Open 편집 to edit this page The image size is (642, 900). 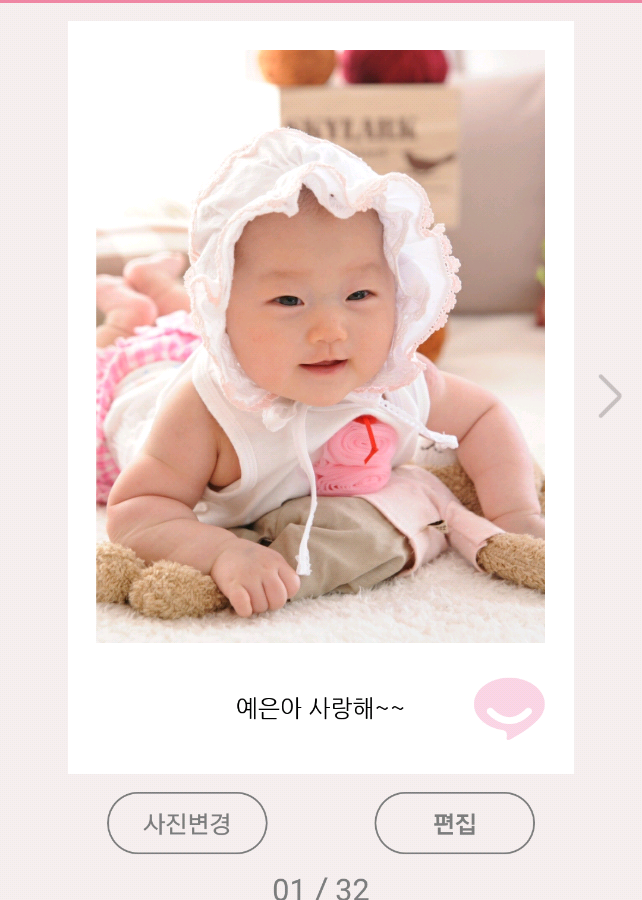coord(454,823)
